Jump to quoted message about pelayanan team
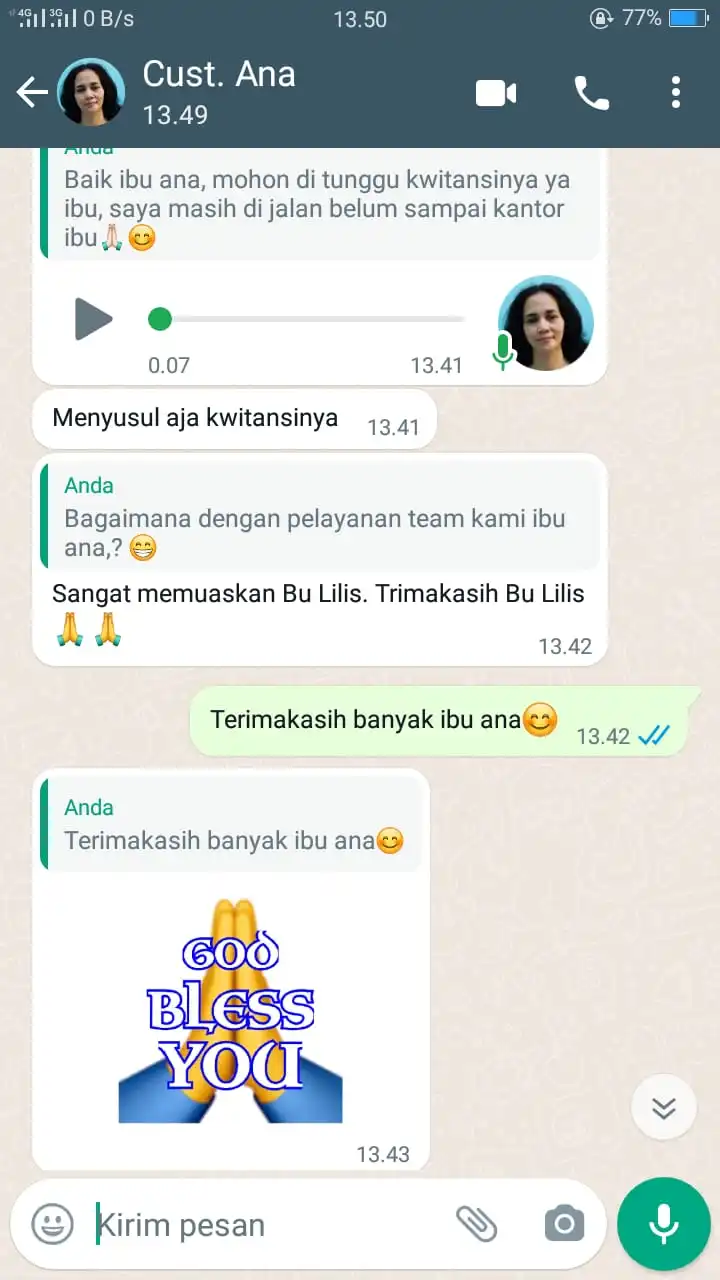Viewport: 720px width, 1280px height. coord(320,516)
